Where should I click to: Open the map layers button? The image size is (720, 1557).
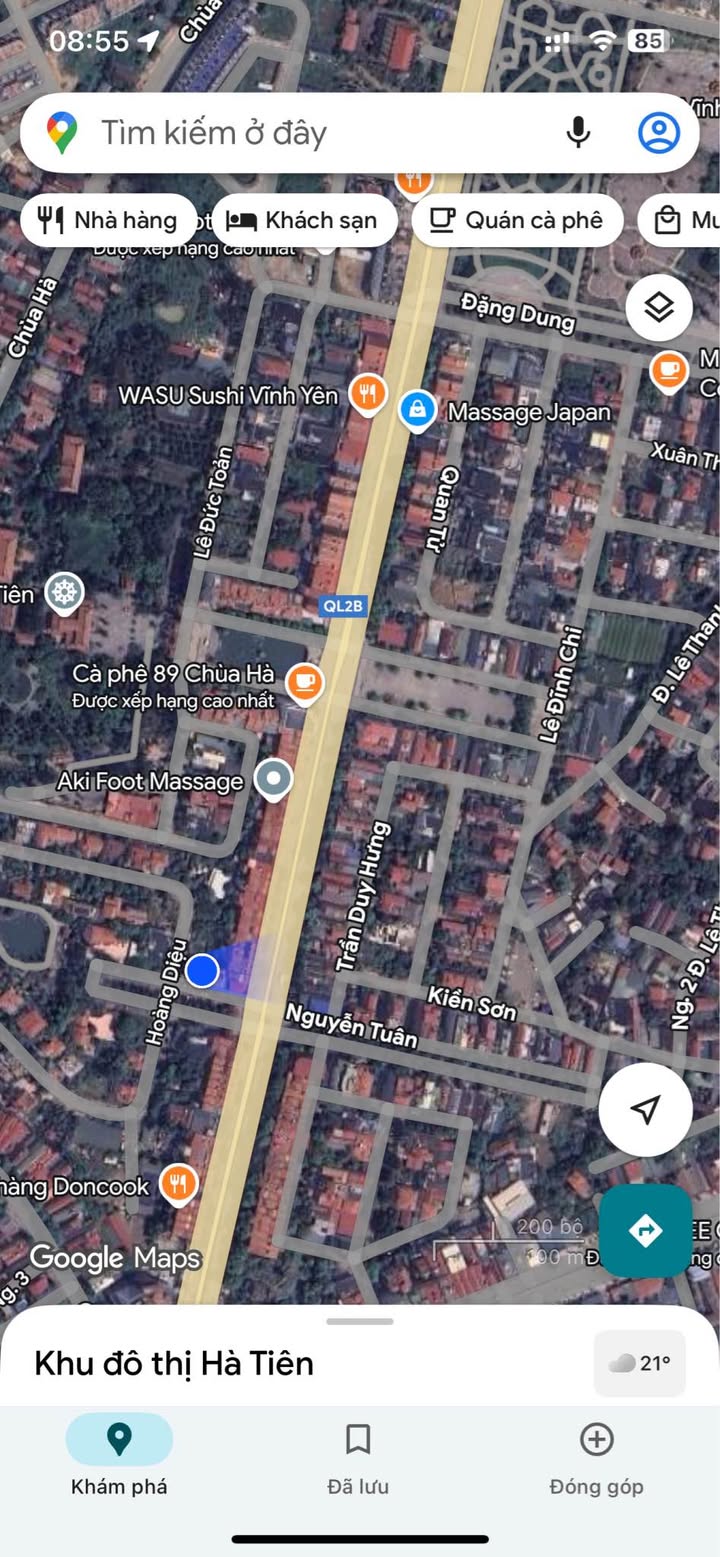click(659, 308)
